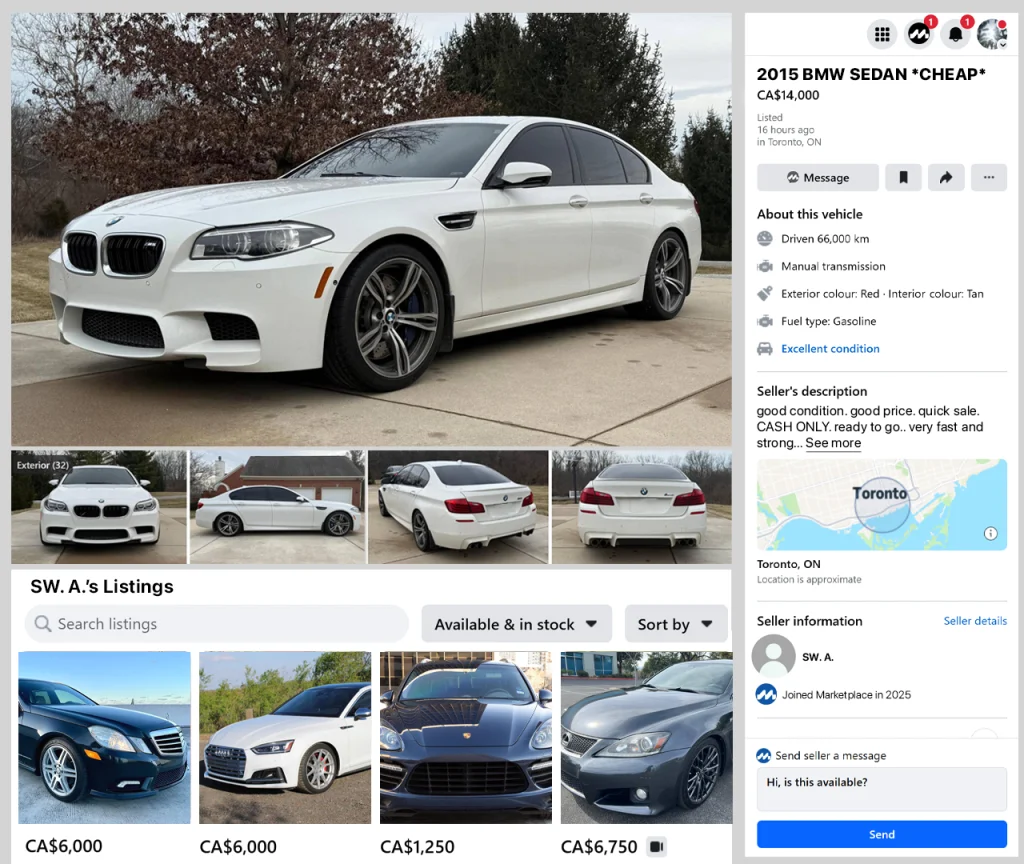Screen dimensions: 1024x864
Task: Open the Toronto location map
Action: (881, 504)
